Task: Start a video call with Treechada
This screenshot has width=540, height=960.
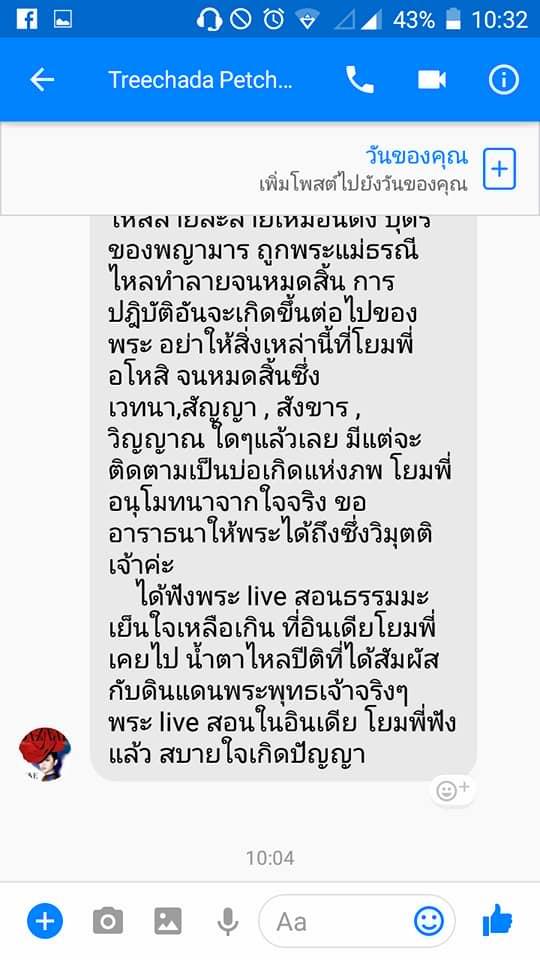Action: [x=432, y=80]
